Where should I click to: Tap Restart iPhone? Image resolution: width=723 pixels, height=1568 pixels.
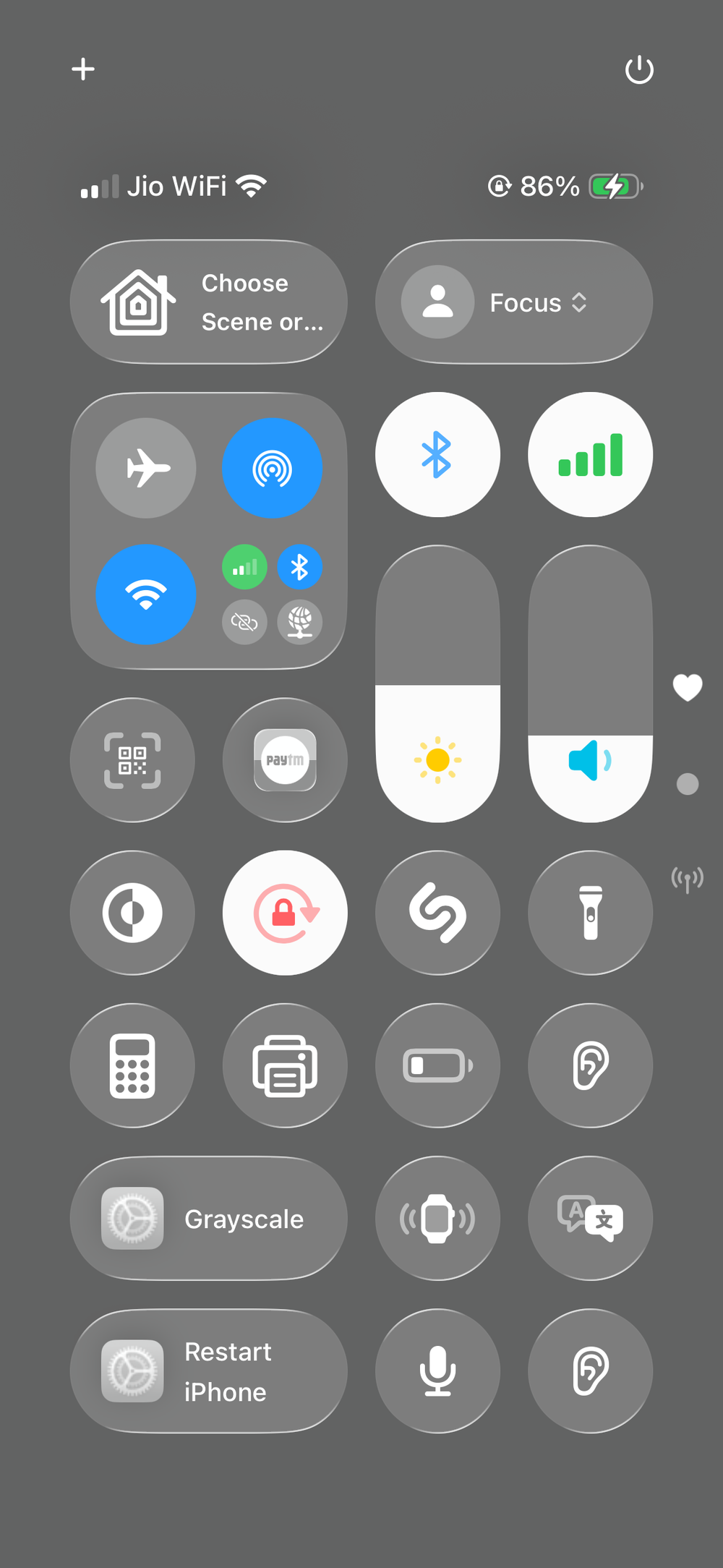point(208,1371)
